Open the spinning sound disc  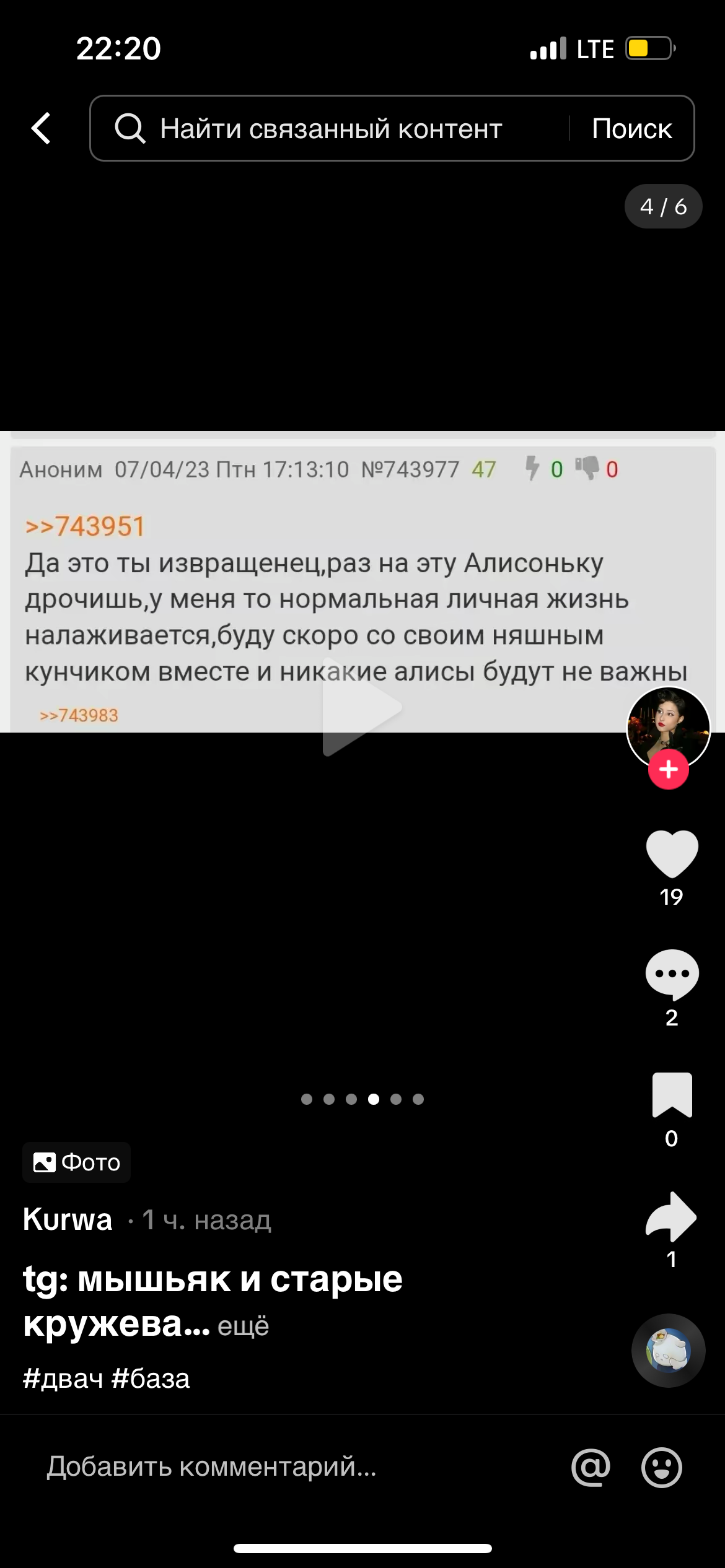tap(668, 1350)
